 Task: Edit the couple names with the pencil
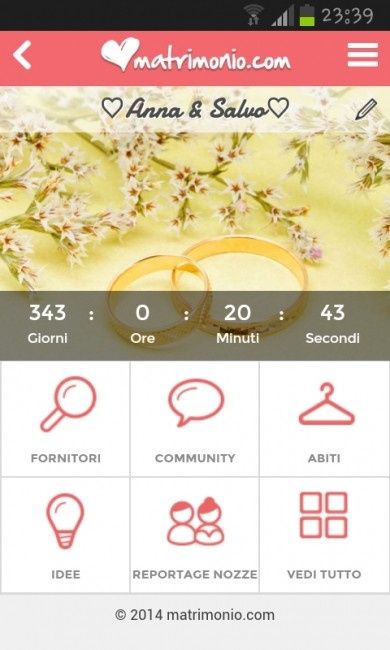click(366, 109)
